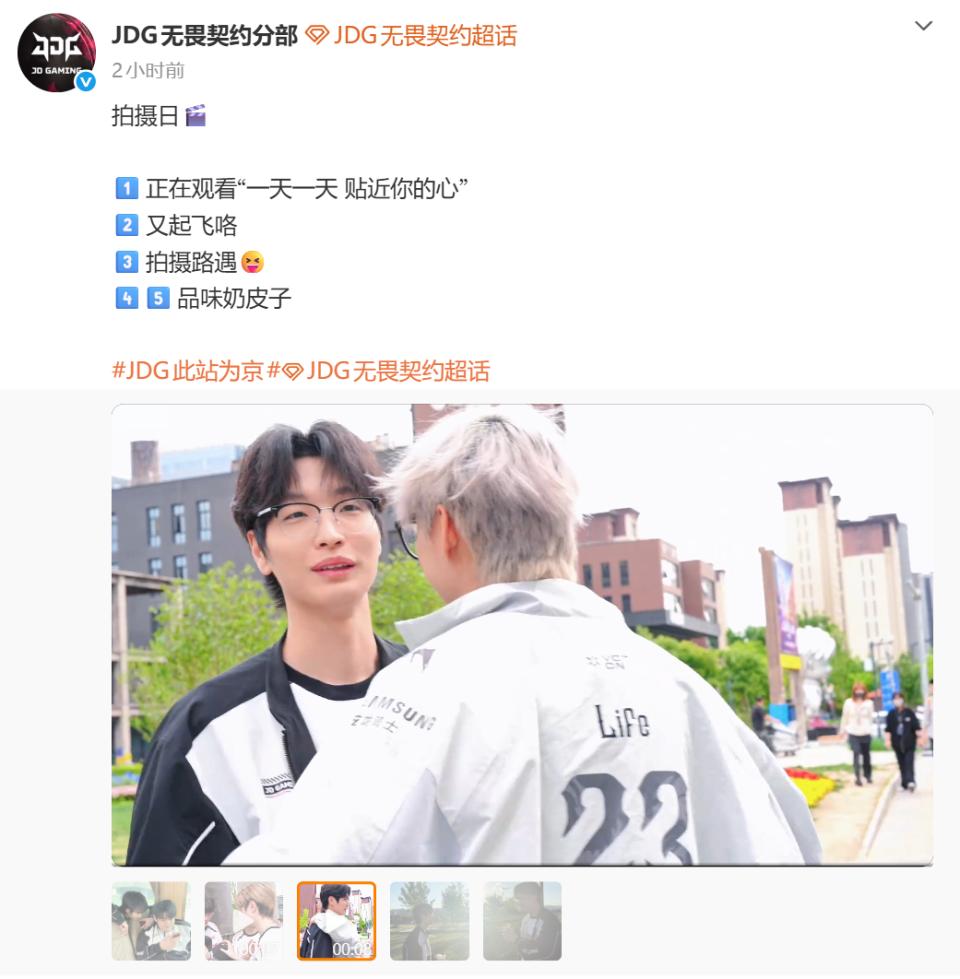The height and width of the screenshot is (979, 960).
Task: Select the third highlighted media thumbnail
Action: click(x=337, y=920)
